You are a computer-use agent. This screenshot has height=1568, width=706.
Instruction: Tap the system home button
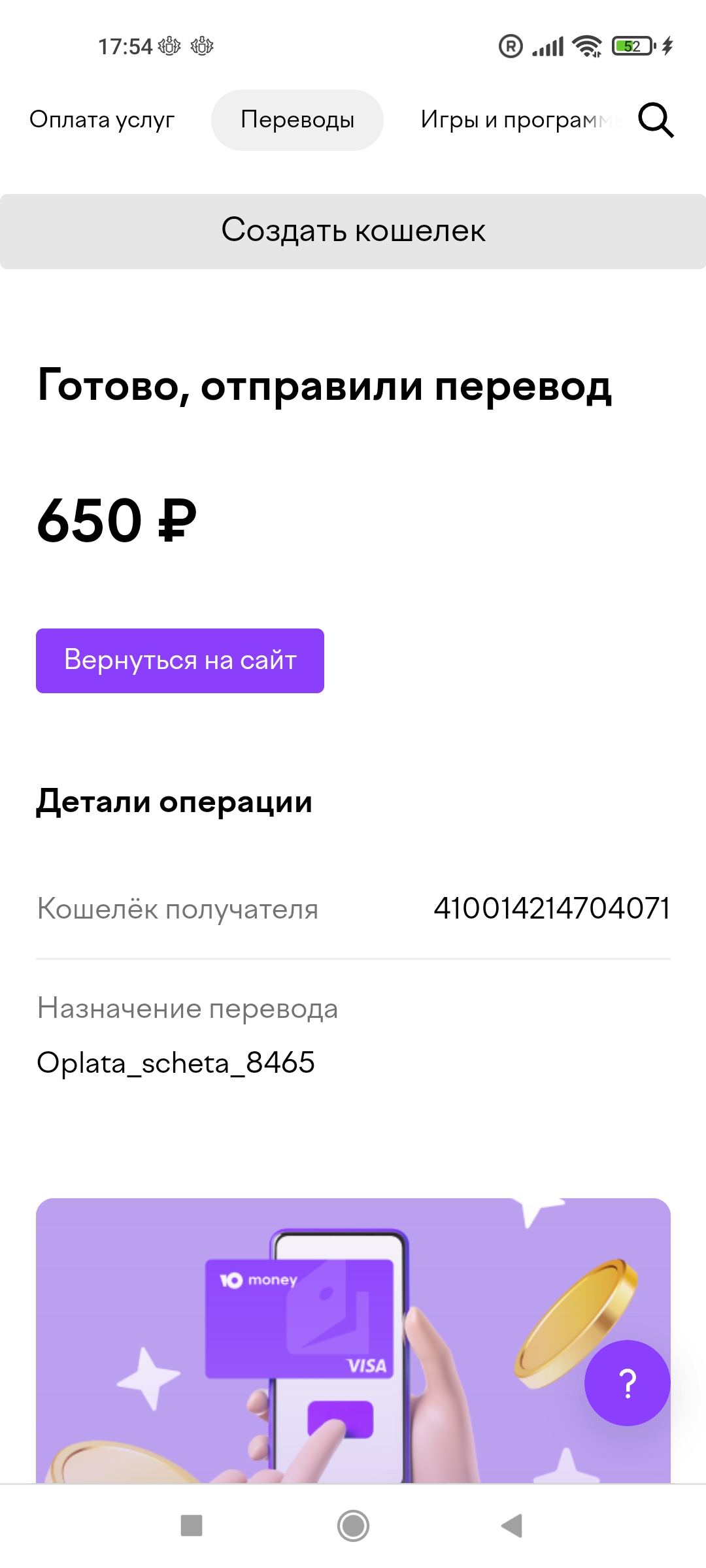(353, 1526)
